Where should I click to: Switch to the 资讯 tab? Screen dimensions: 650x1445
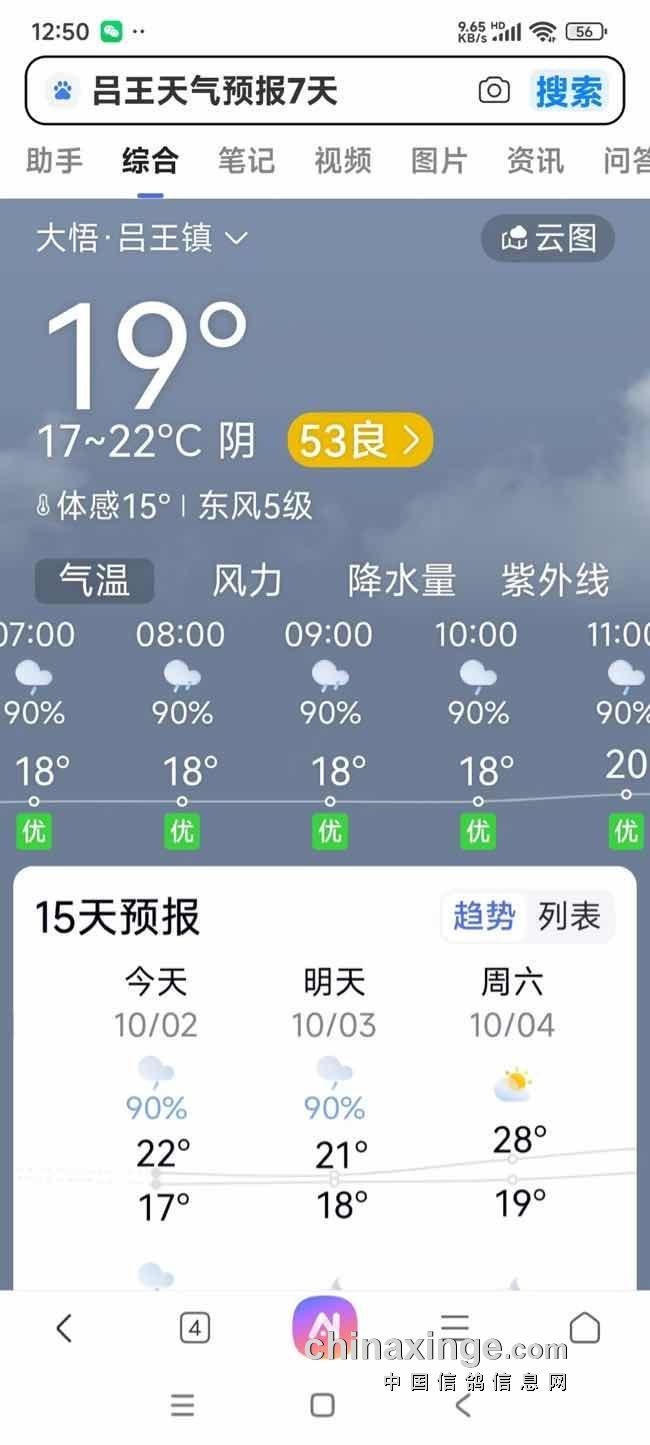click(x=535, y=160)
